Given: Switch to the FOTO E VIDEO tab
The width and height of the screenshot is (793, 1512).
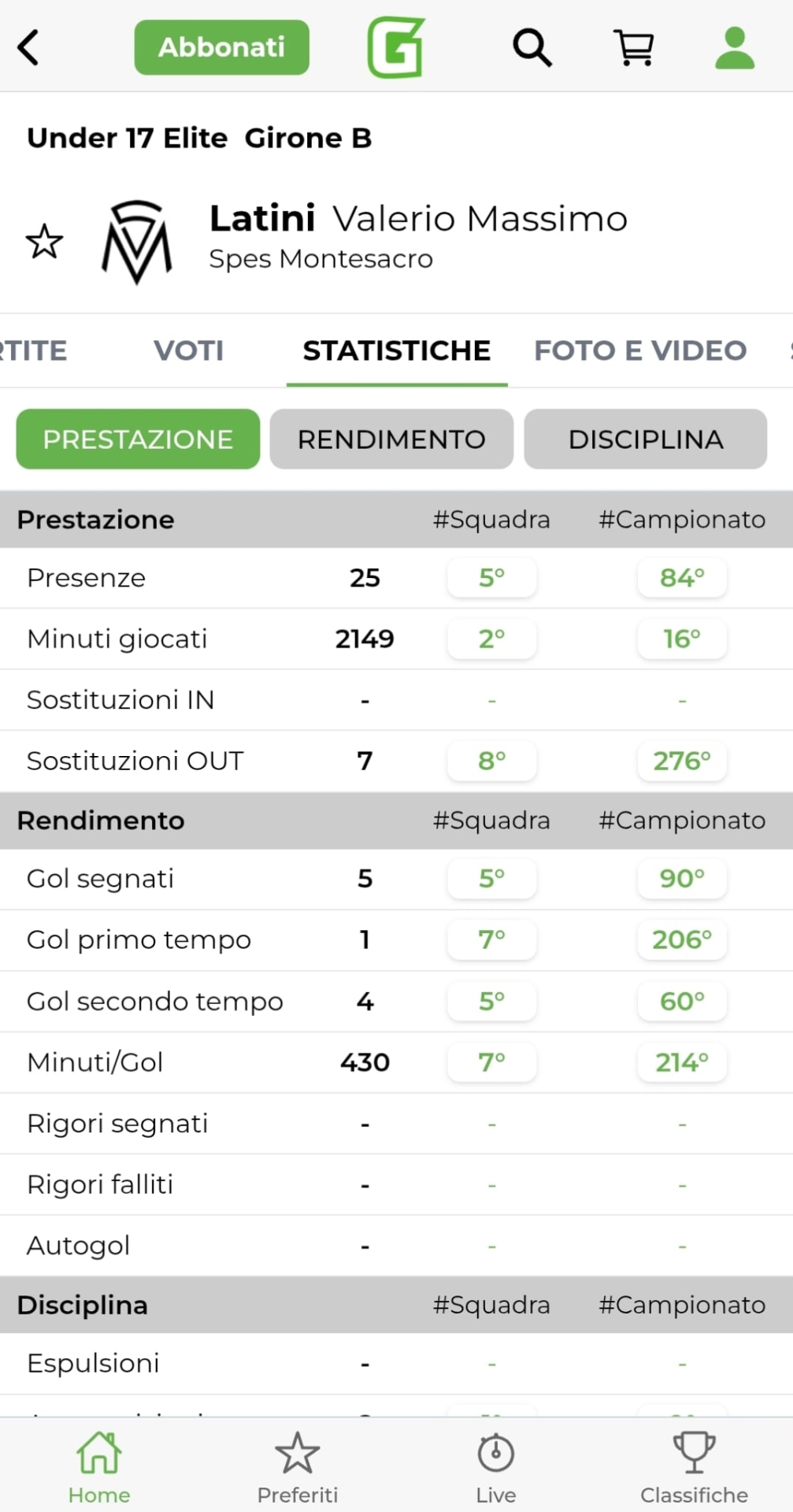Looking at the screenshot, I should pos(640,350).
